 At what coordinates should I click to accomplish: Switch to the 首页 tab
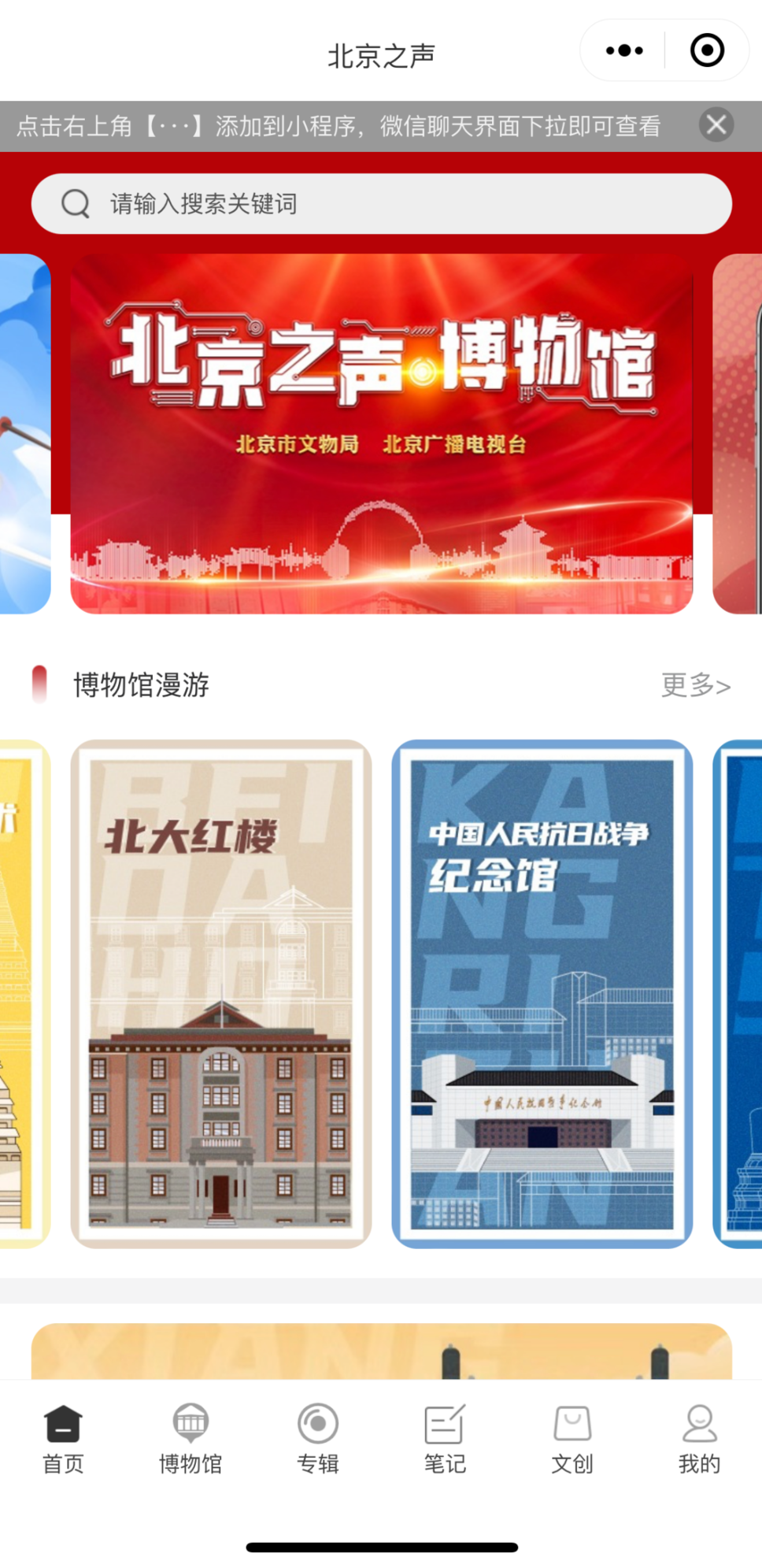(63, 1439)
